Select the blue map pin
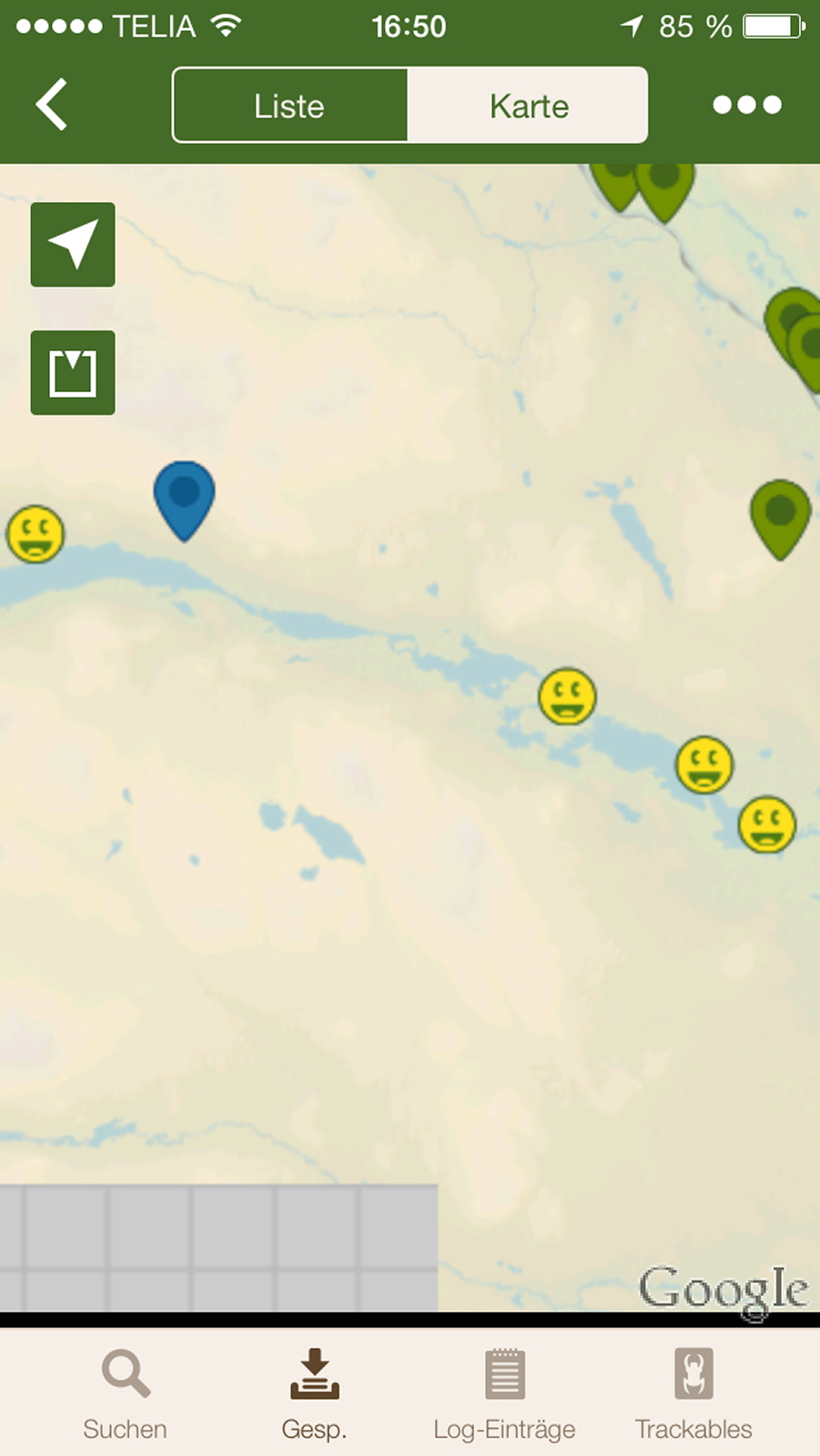 coord(184,495)
